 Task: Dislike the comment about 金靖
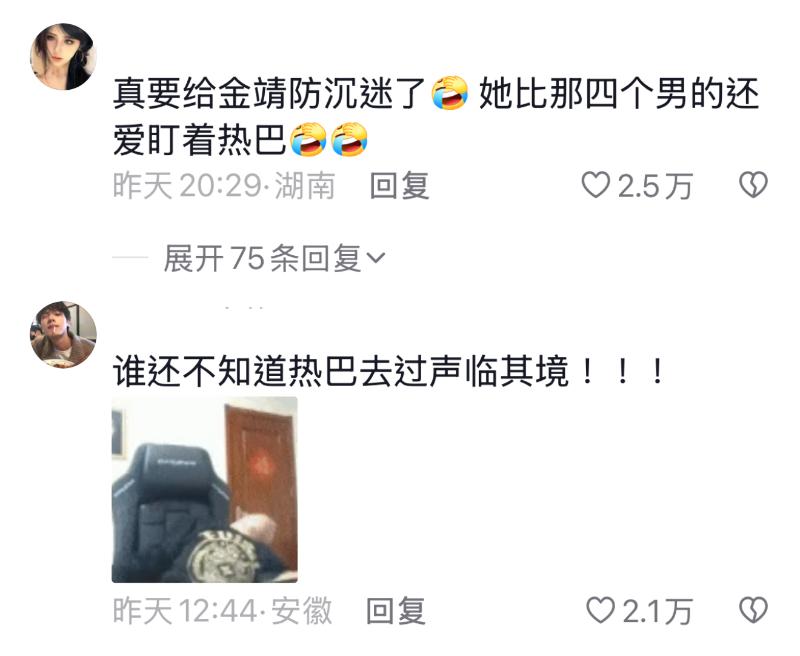[x=752, y=185]
